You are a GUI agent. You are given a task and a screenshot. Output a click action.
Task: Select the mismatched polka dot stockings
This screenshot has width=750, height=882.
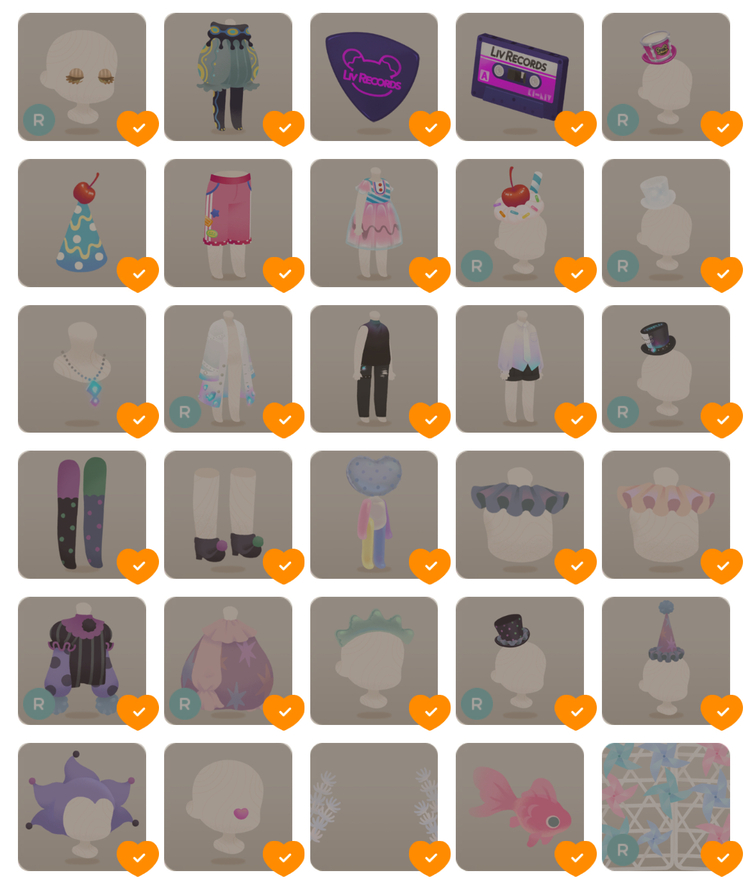click(80, 512)
